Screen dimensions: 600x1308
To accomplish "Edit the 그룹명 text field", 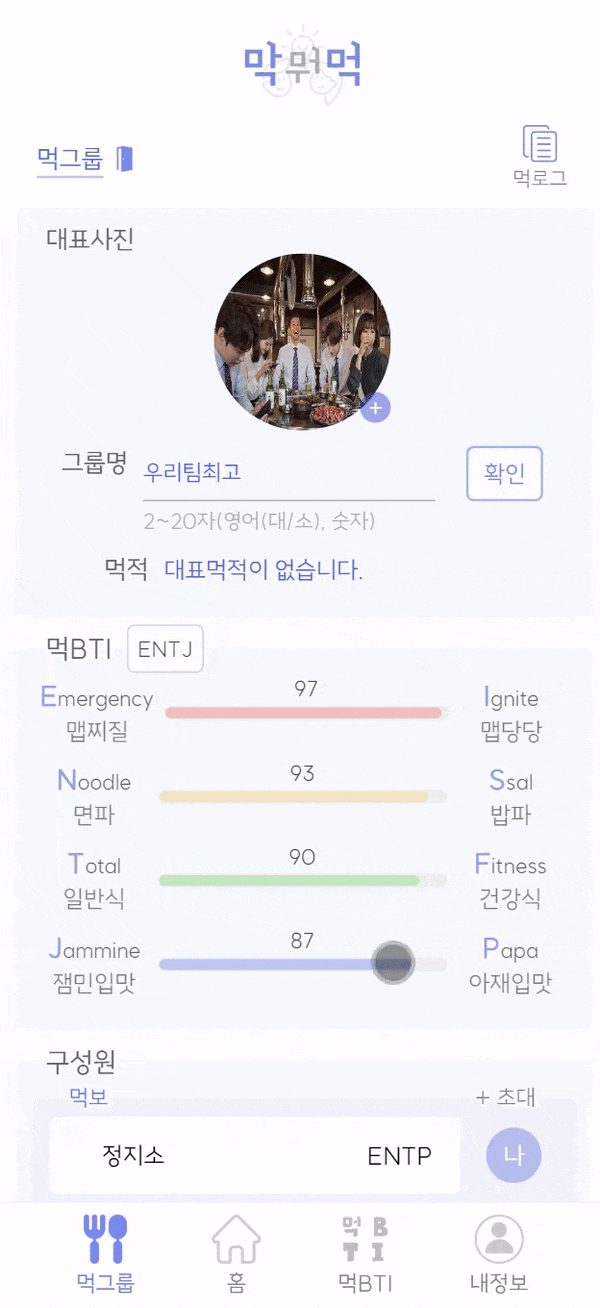I will [x=288, y=472].
